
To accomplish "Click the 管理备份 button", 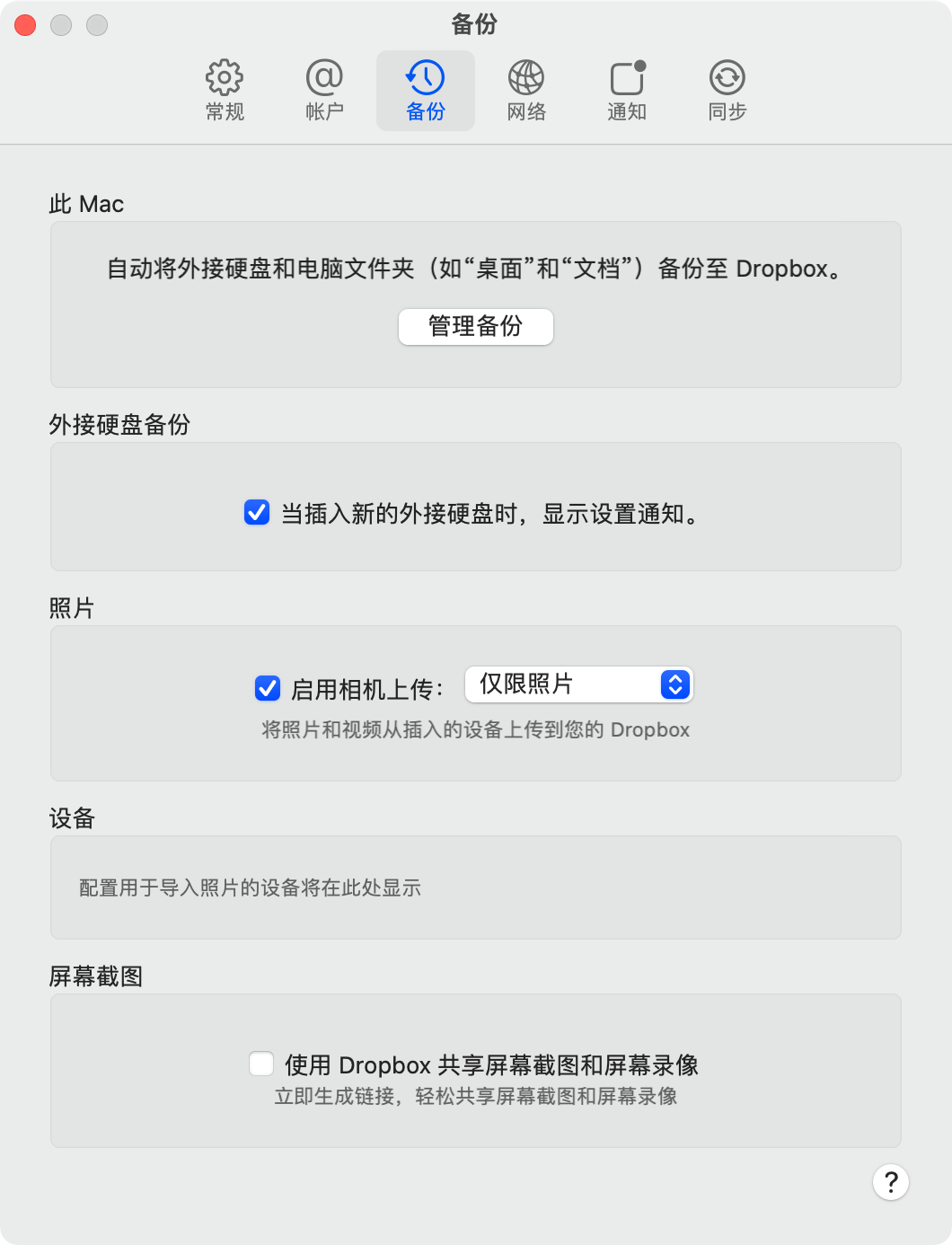I will point(475,327).
